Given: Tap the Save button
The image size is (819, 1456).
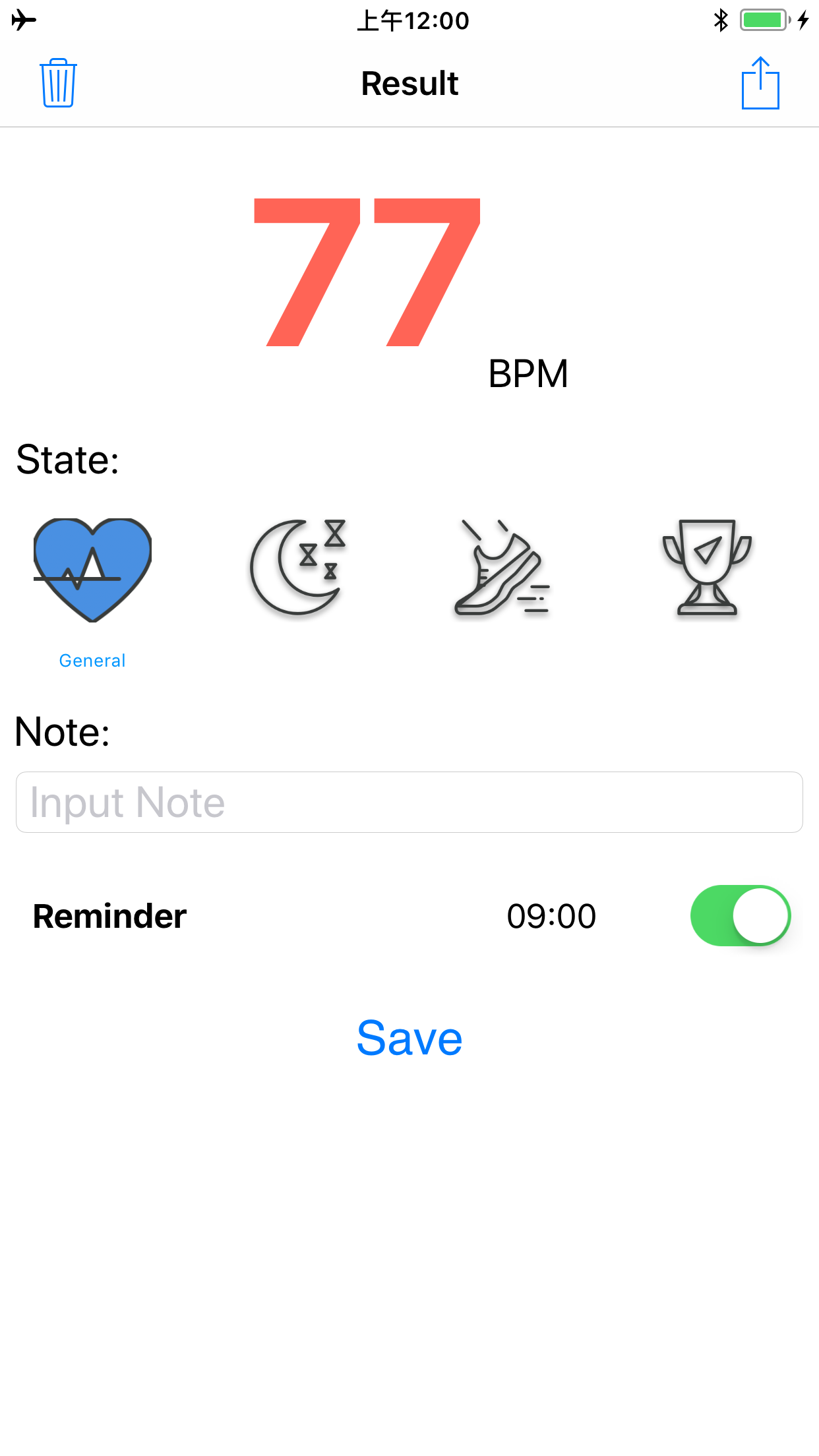Looking at the screenshot, I should tap(409, 1037).
